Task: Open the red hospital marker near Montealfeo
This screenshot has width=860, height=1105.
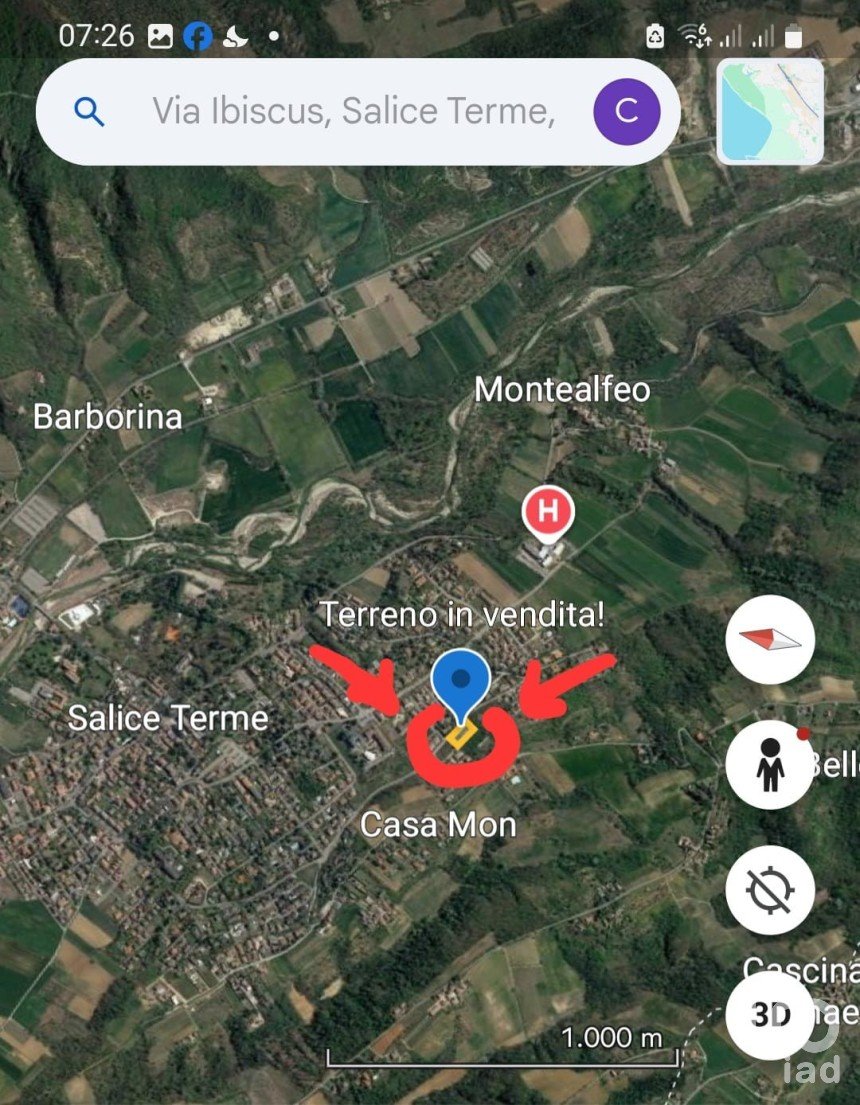Action: (547, 512)
